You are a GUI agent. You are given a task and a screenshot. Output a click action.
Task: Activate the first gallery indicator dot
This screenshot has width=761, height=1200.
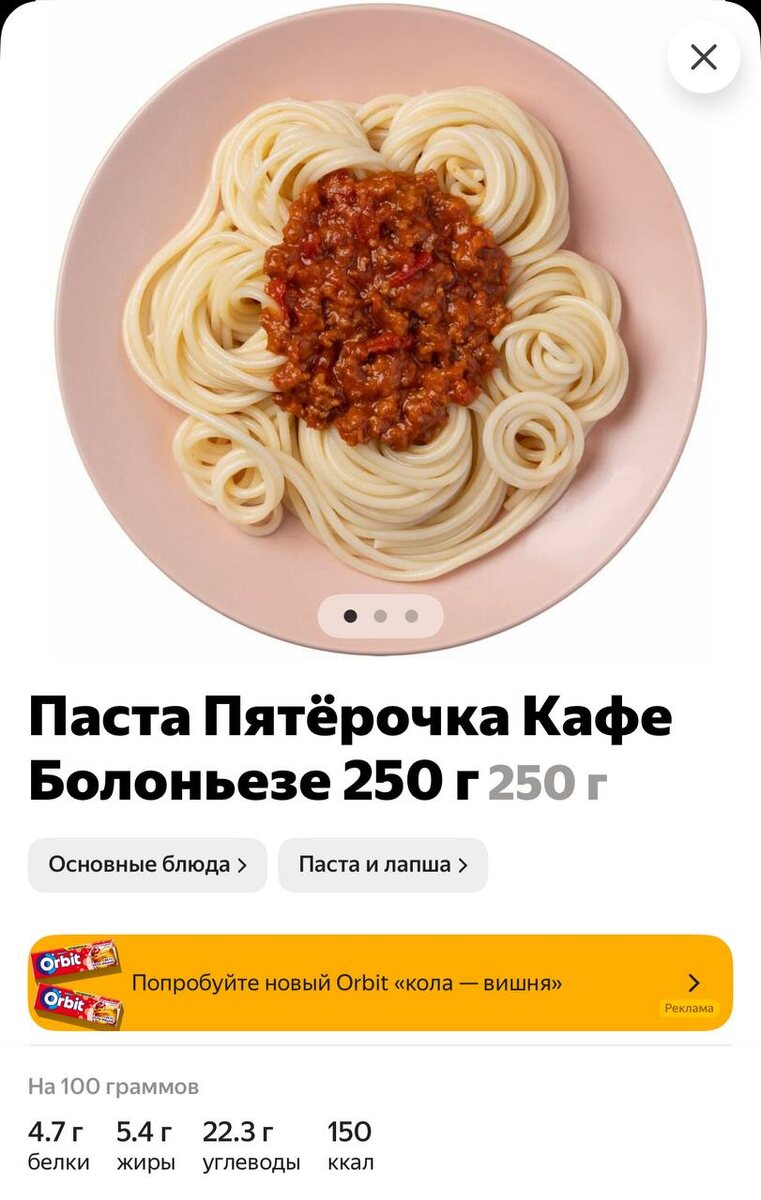pos(350,618)
